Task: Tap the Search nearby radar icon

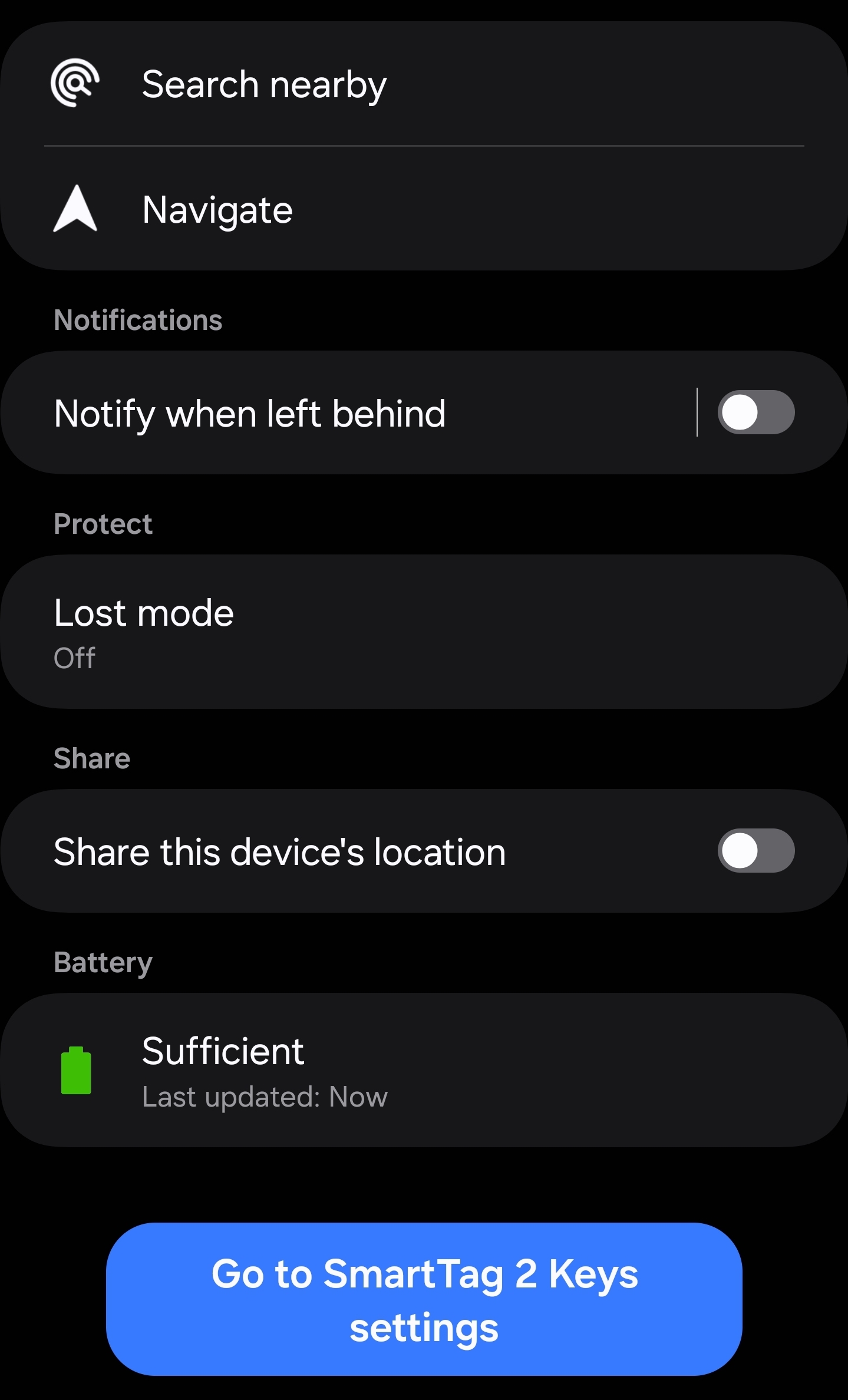Action: [74, 83]
